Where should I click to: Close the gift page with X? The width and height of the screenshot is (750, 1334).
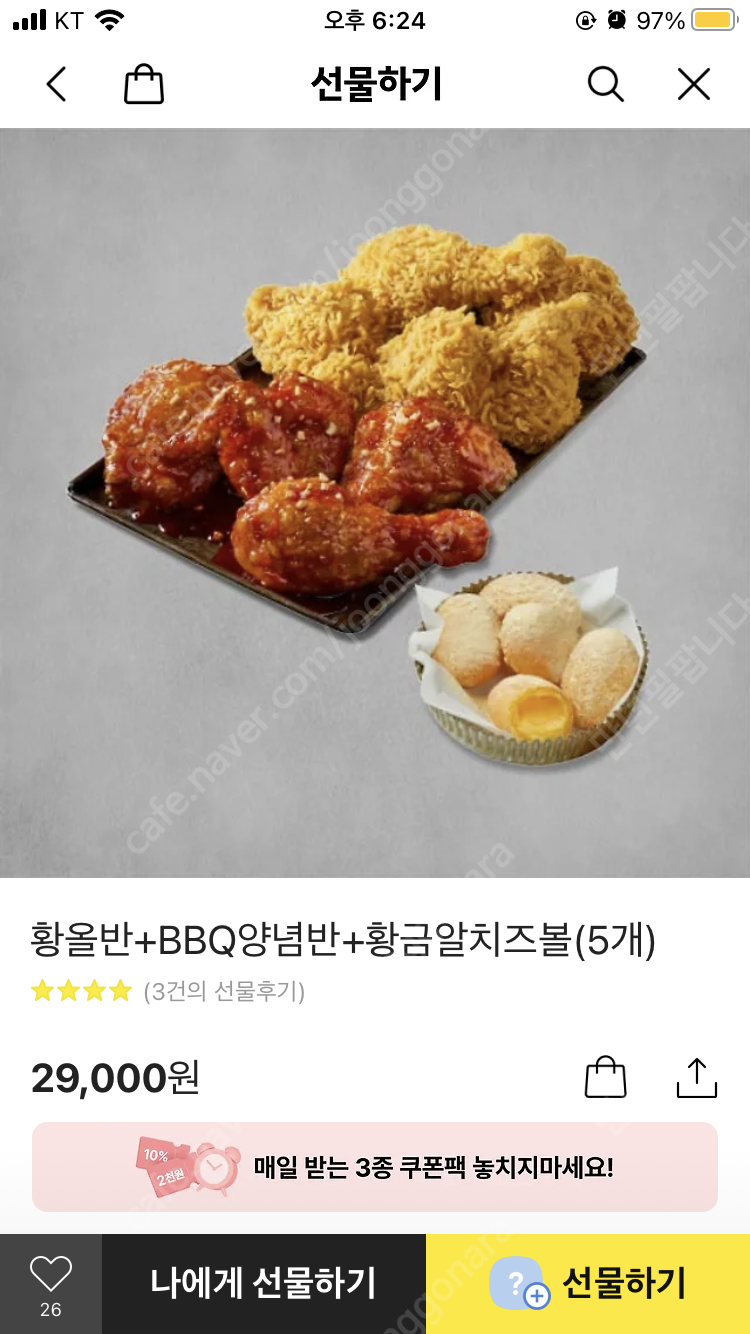point(693,85)
